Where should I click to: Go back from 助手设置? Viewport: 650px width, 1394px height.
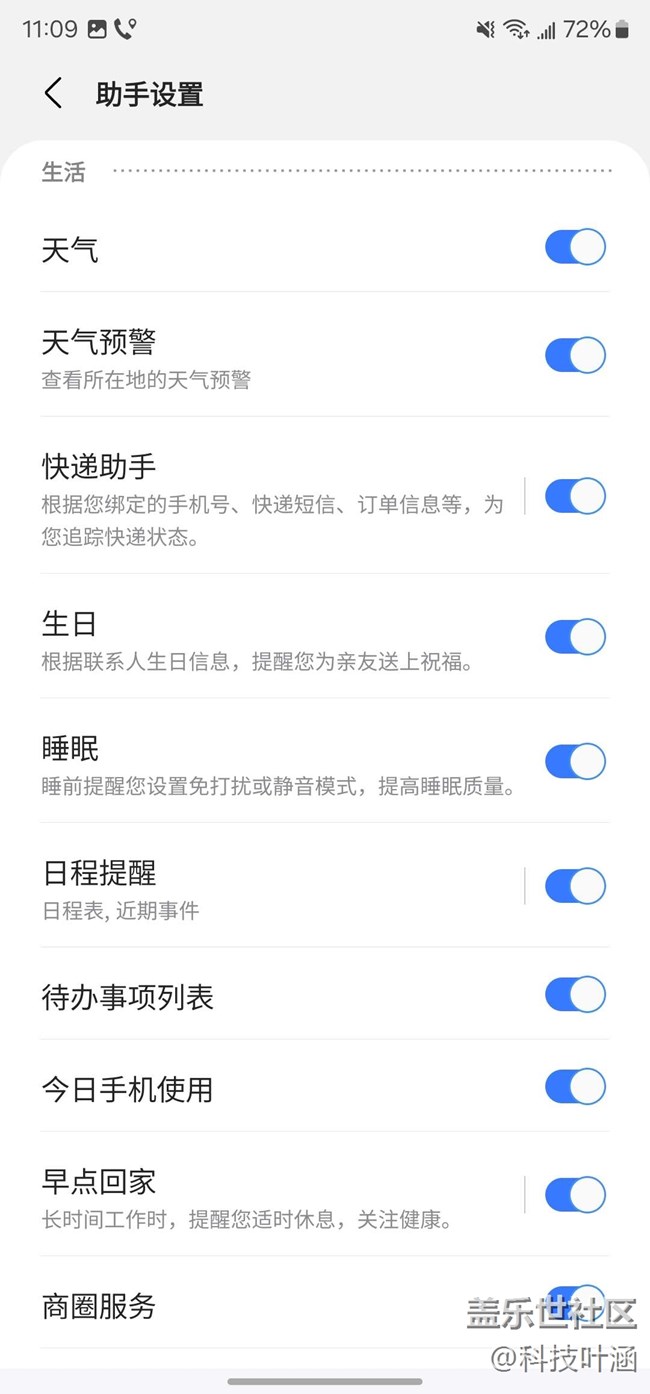tap(54, 94)
